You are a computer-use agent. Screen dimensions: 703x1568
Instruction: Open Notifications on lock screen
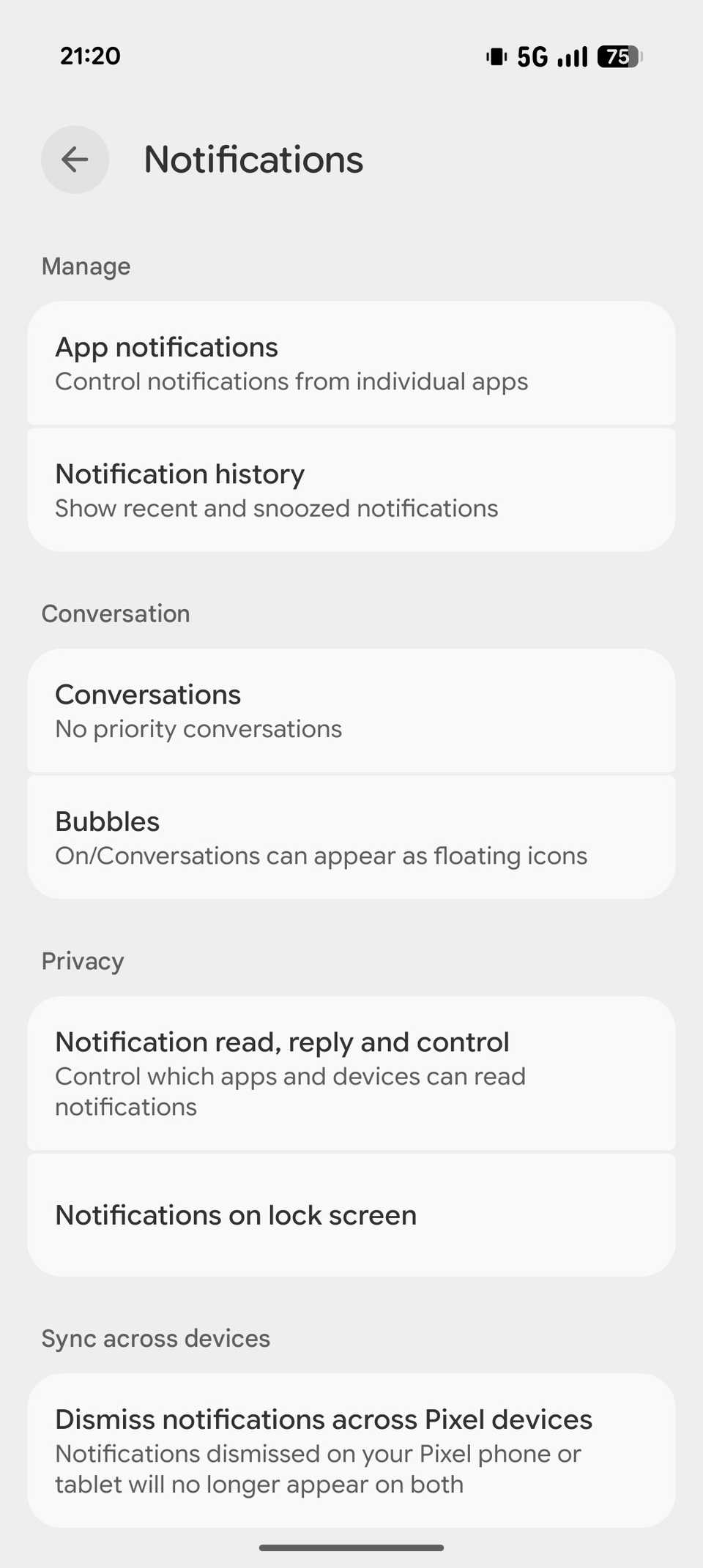(351, 1214)
